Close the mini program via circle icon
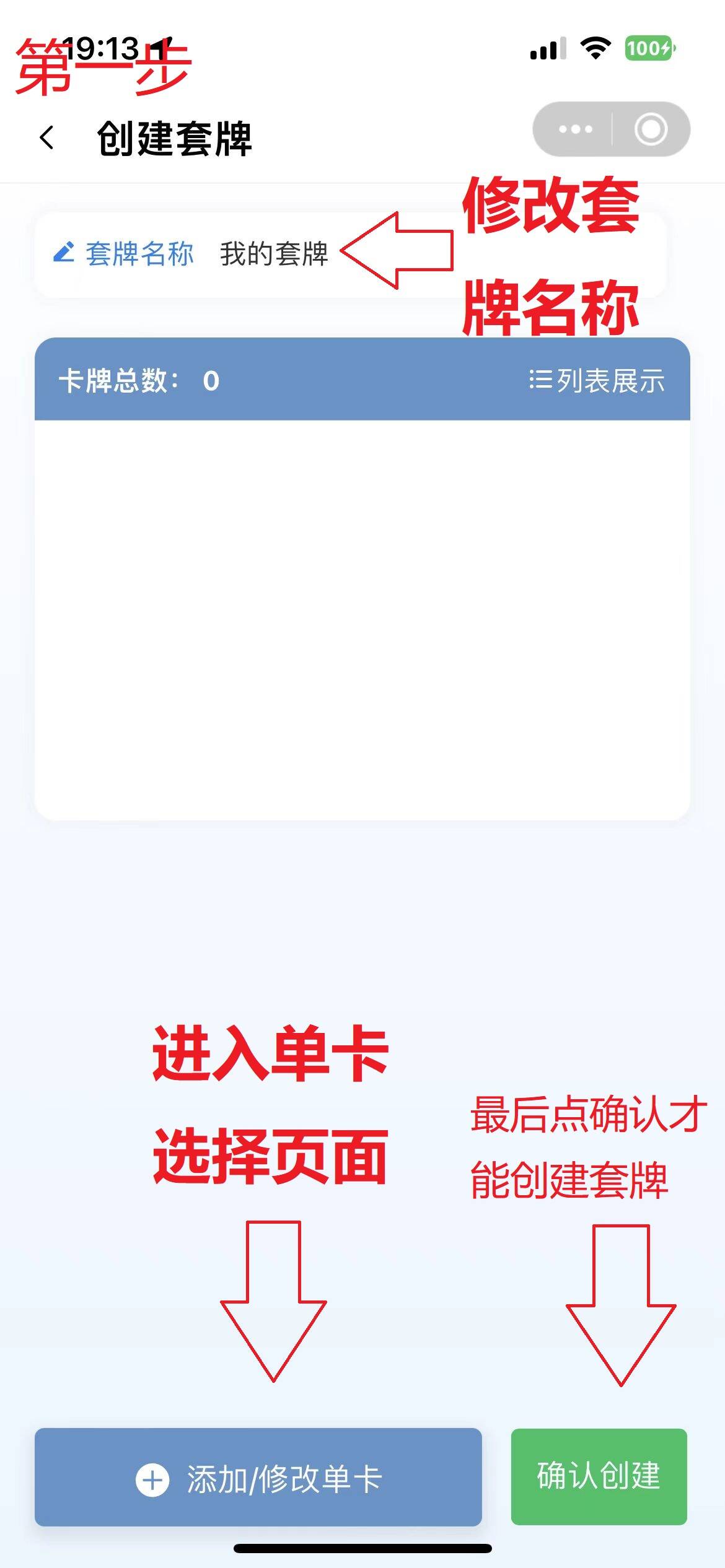The image size is (725, 1568). point(651,129)
